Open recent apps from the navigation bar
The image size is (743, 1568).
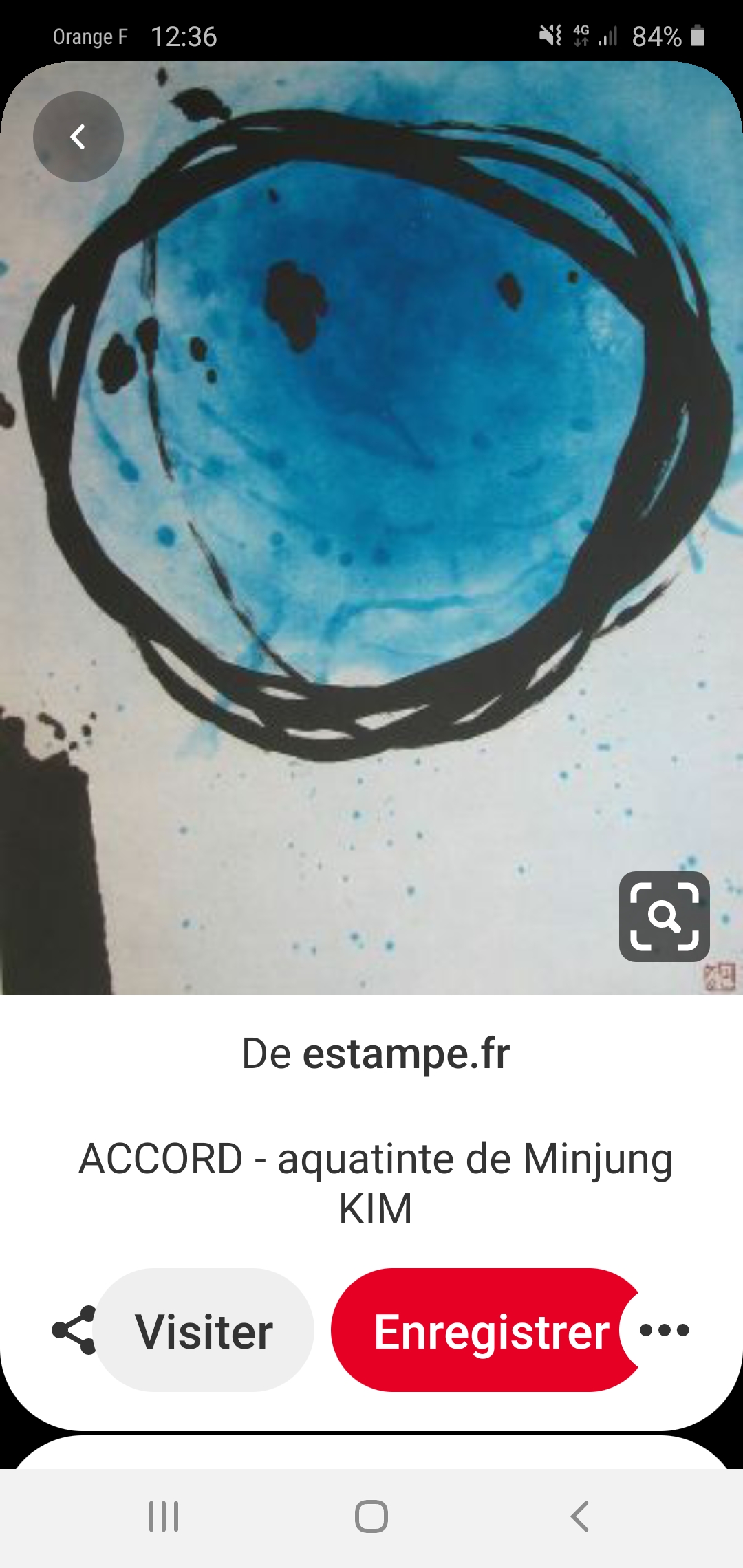(164, 1516)
